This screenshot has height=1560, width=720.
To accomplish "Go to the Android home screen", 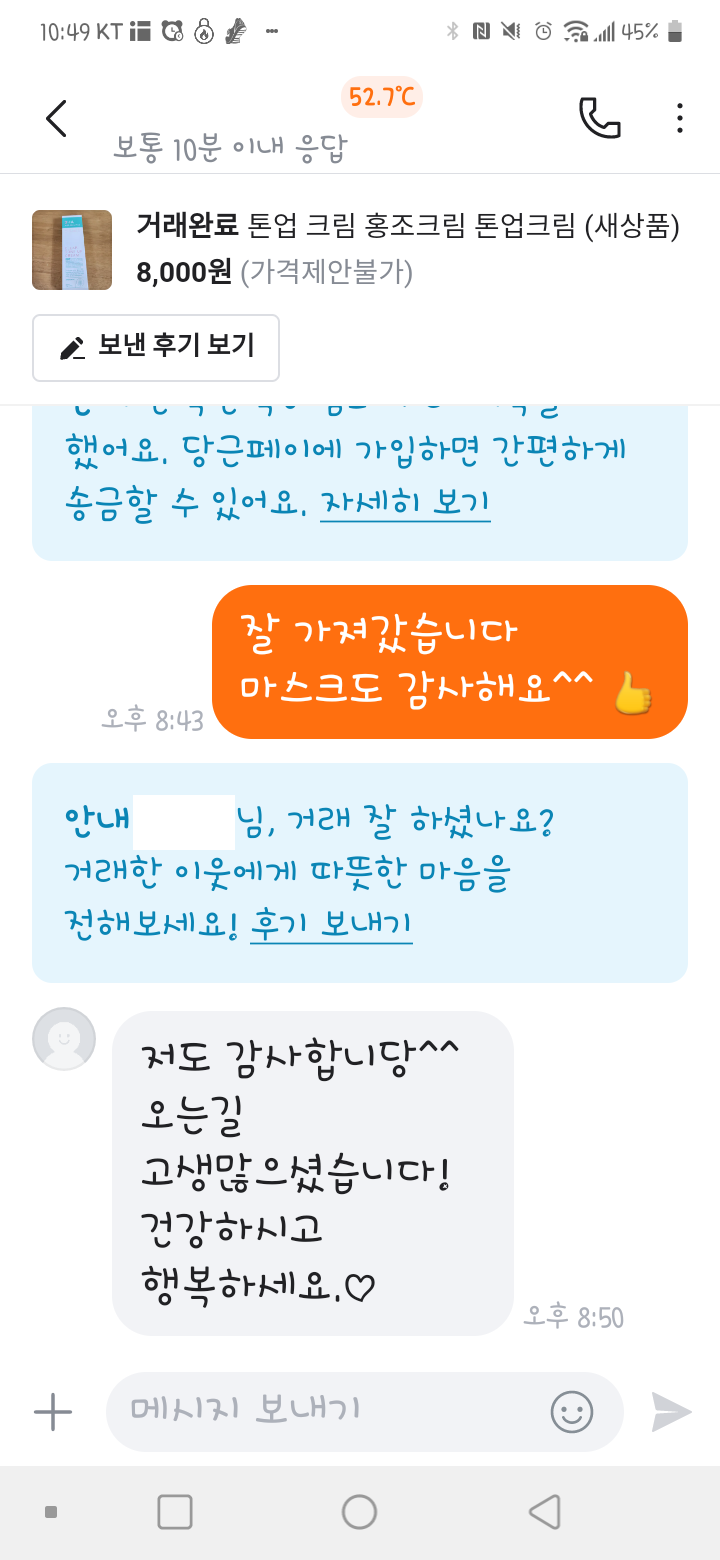I will point(359,1511).
